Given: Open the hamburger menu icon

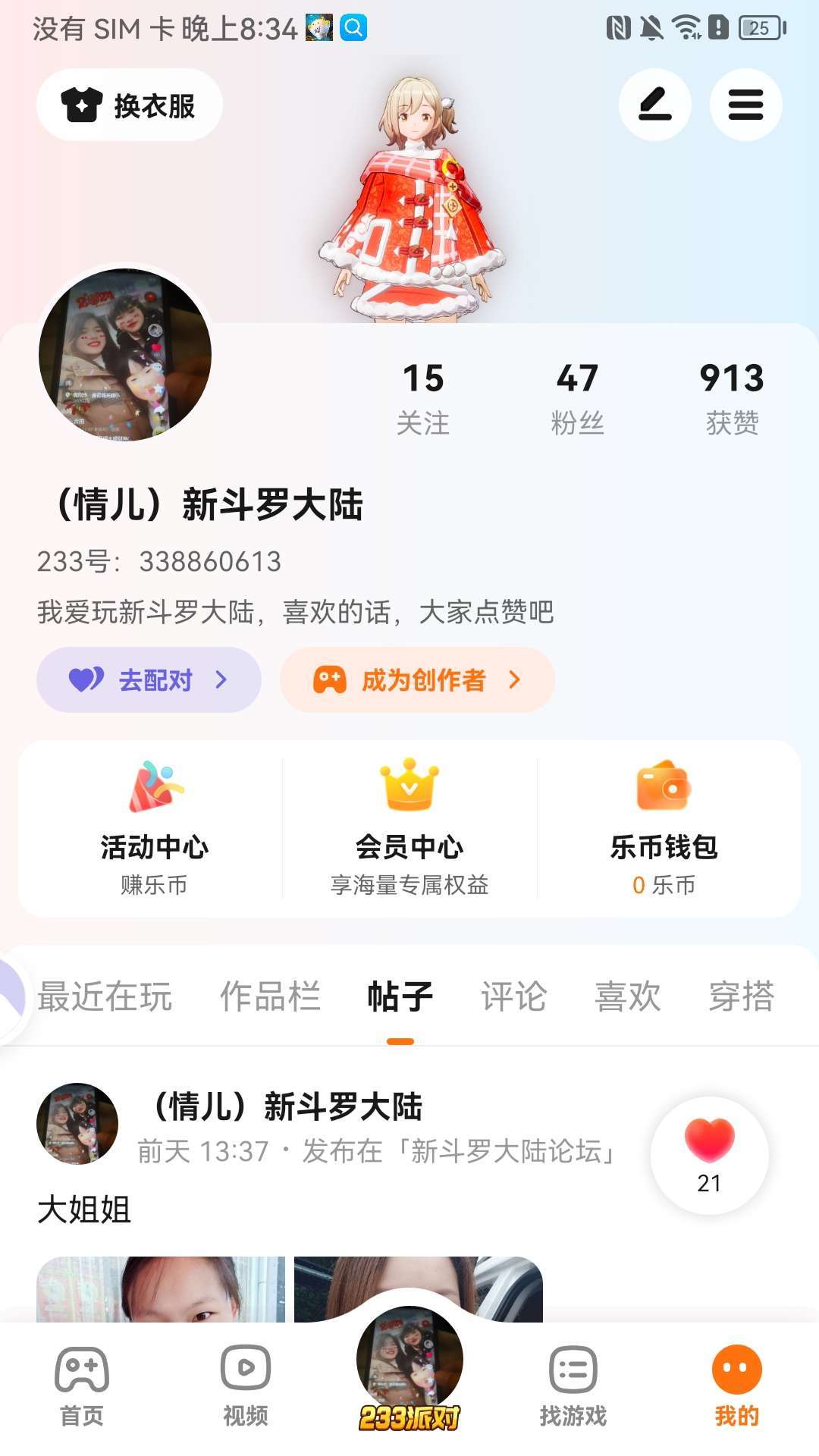Looking at the screenshot, I should point(745,105).
